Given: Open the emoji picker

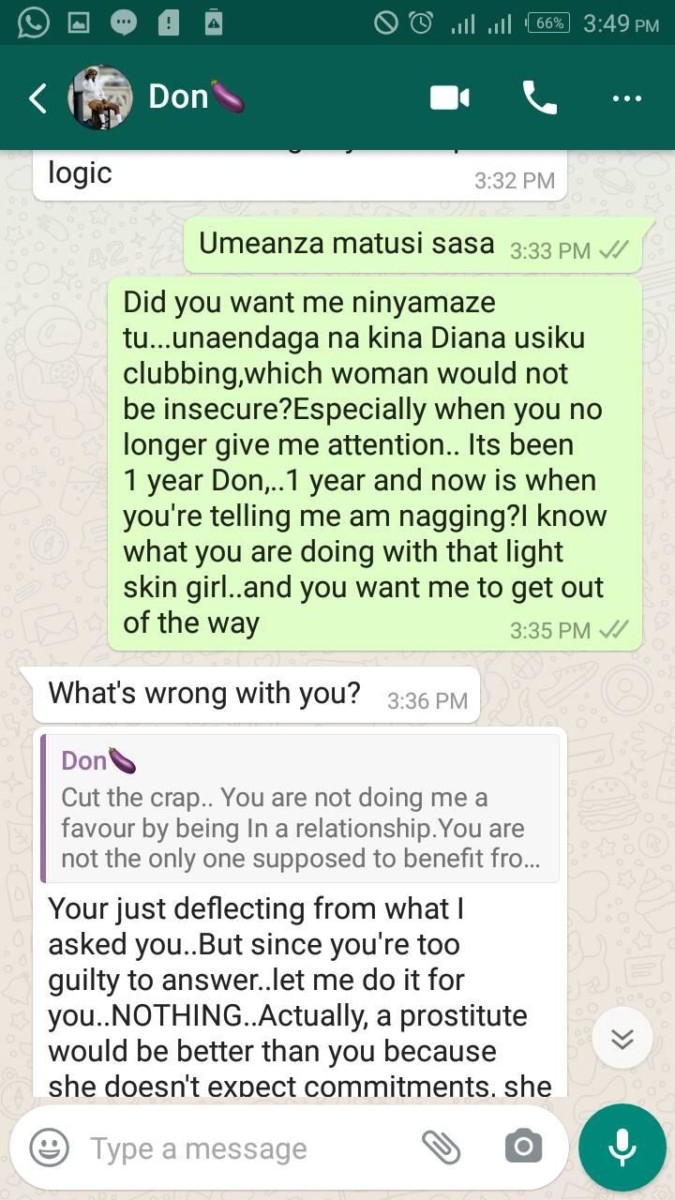Looking at the screenshot, I should [49, 1147].
